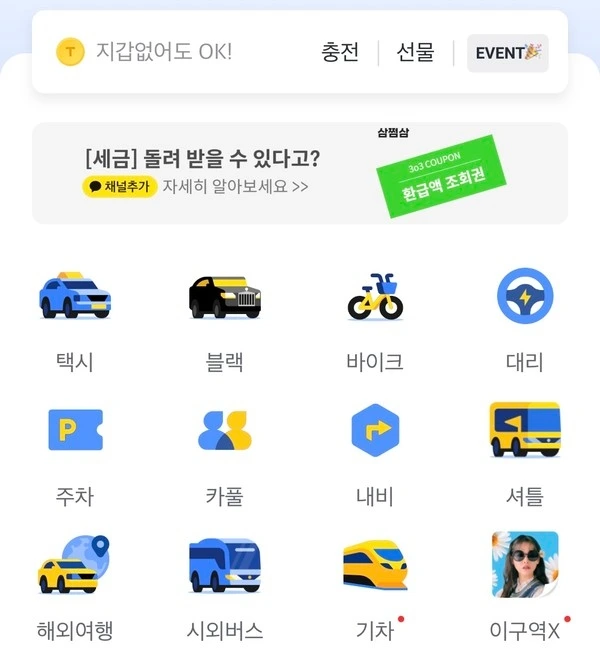Open the 카풀 carpool service

pos(225,450)
